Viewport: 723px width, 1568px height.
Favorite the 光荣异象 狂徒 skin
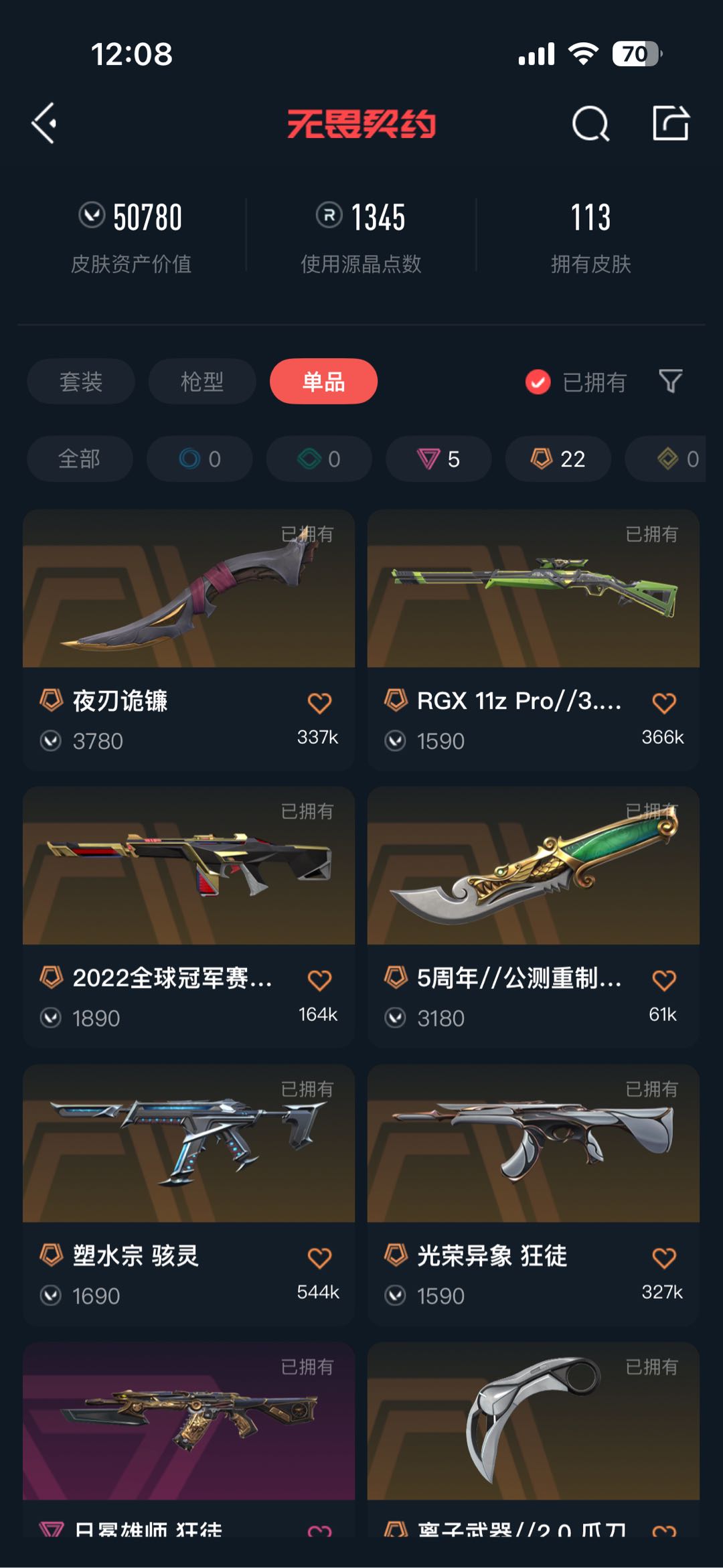(663, 1257)
